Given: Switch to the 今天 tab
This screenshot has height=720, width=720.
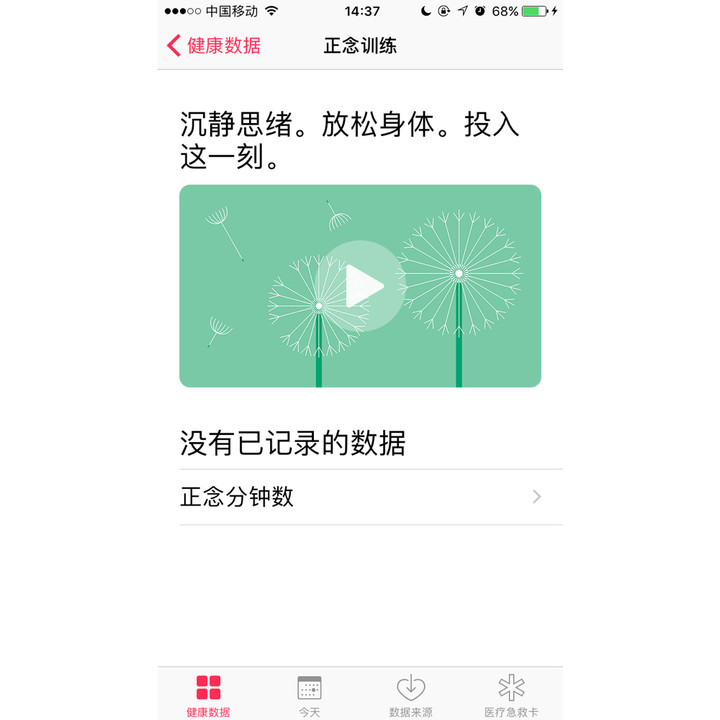Looking at the screenshot, I should pos(309,695).
